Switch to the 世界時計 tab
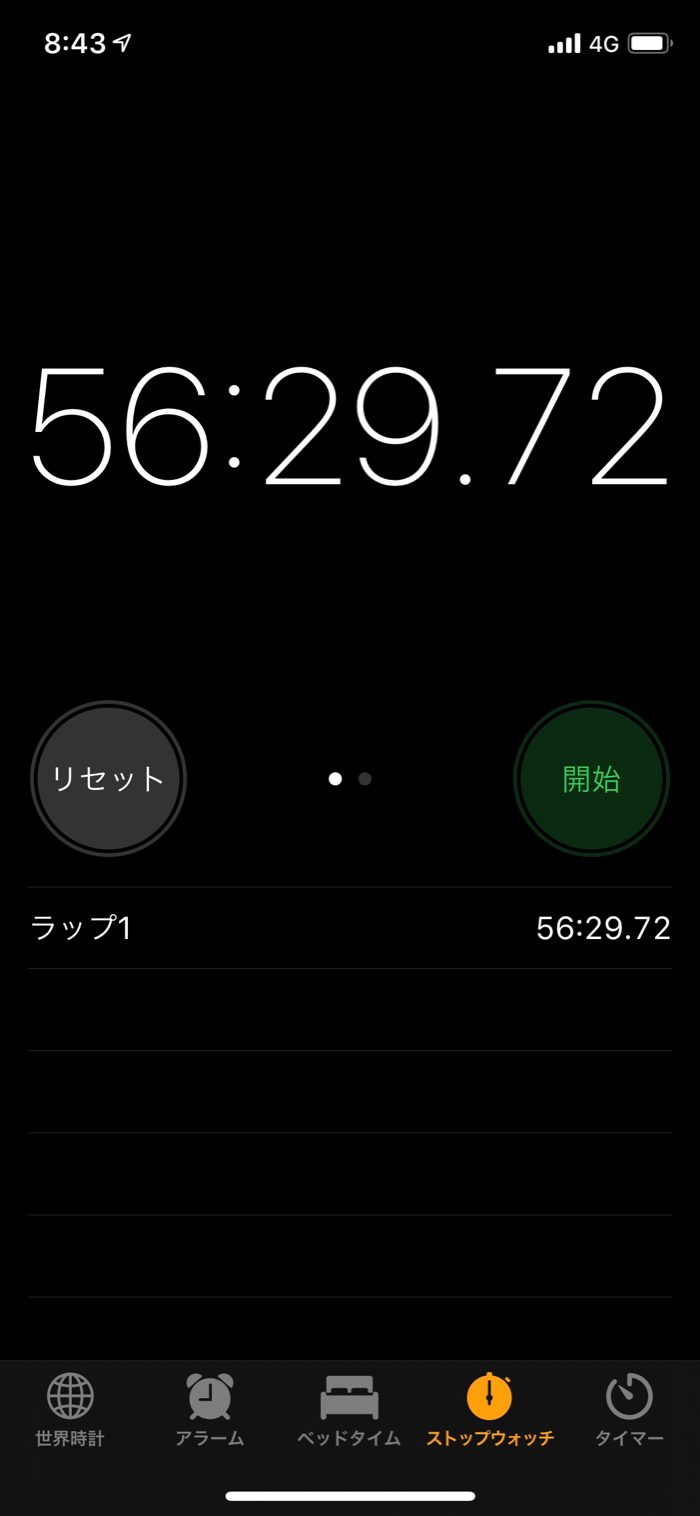The height and width of the screenshot is (1516, 700). [x=70, y=1410]
